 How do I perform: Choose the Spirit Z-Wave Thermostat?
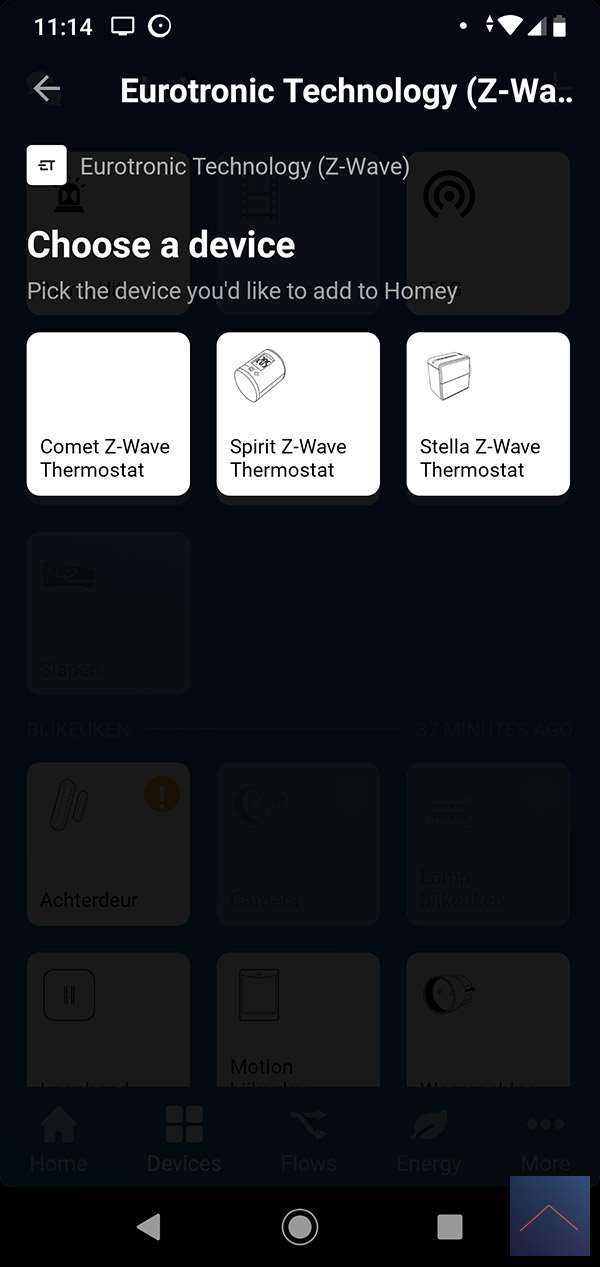[x=298, y=414]
